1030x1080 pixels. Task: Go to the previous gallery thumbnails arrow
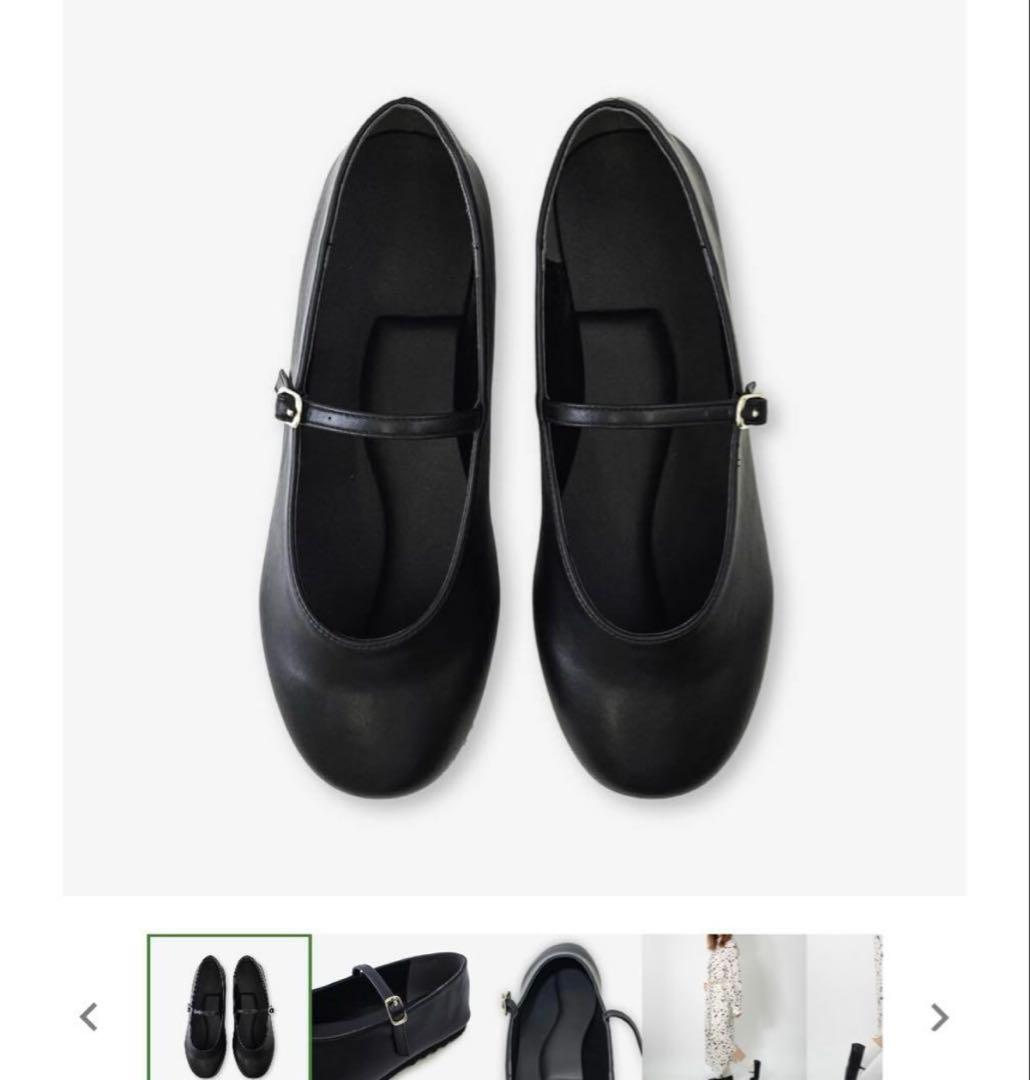click(x=89, y=1017)
